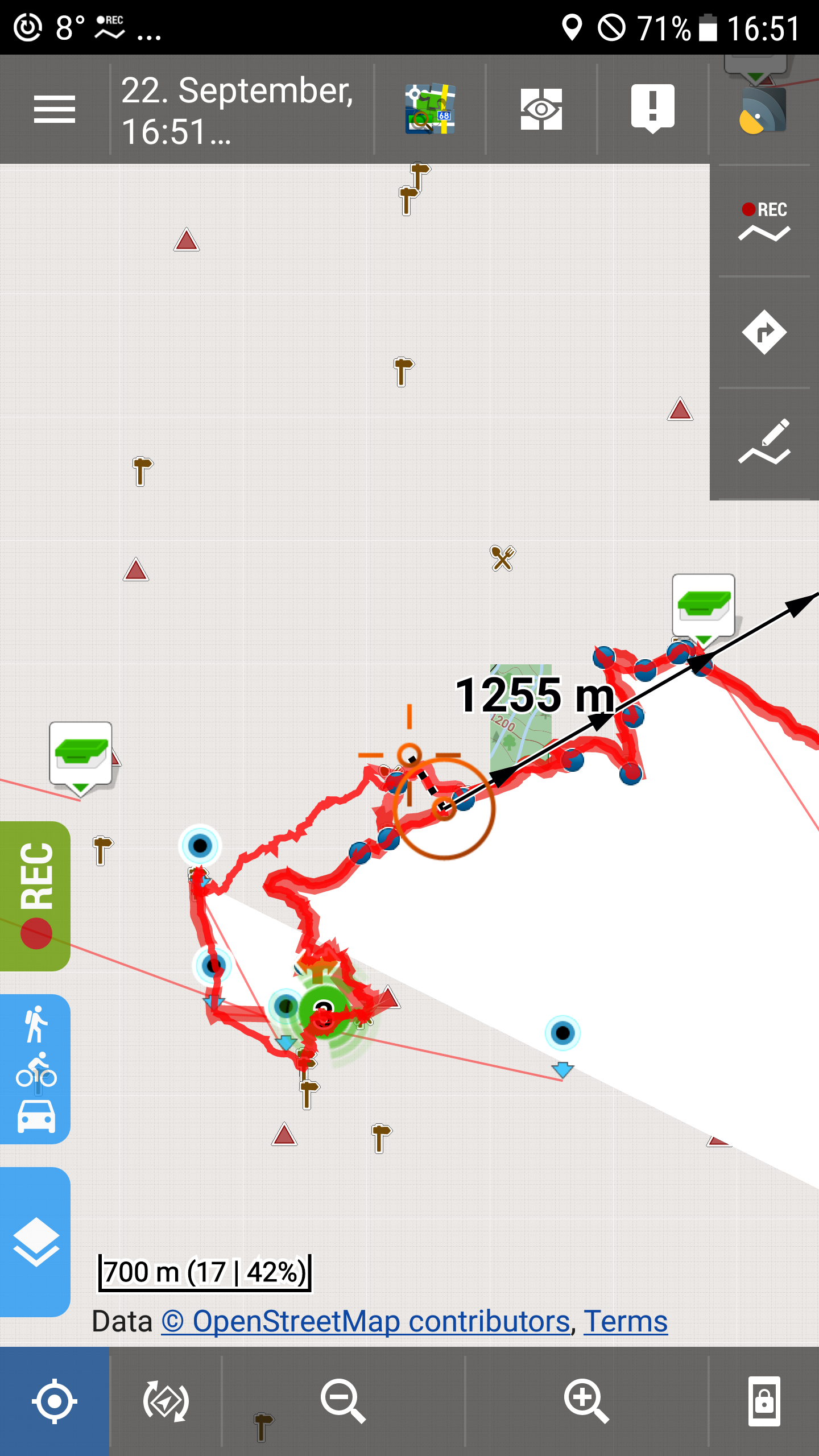Open the map manager icon
This screenshot has width=819, height=1456.
click(430, 109)
